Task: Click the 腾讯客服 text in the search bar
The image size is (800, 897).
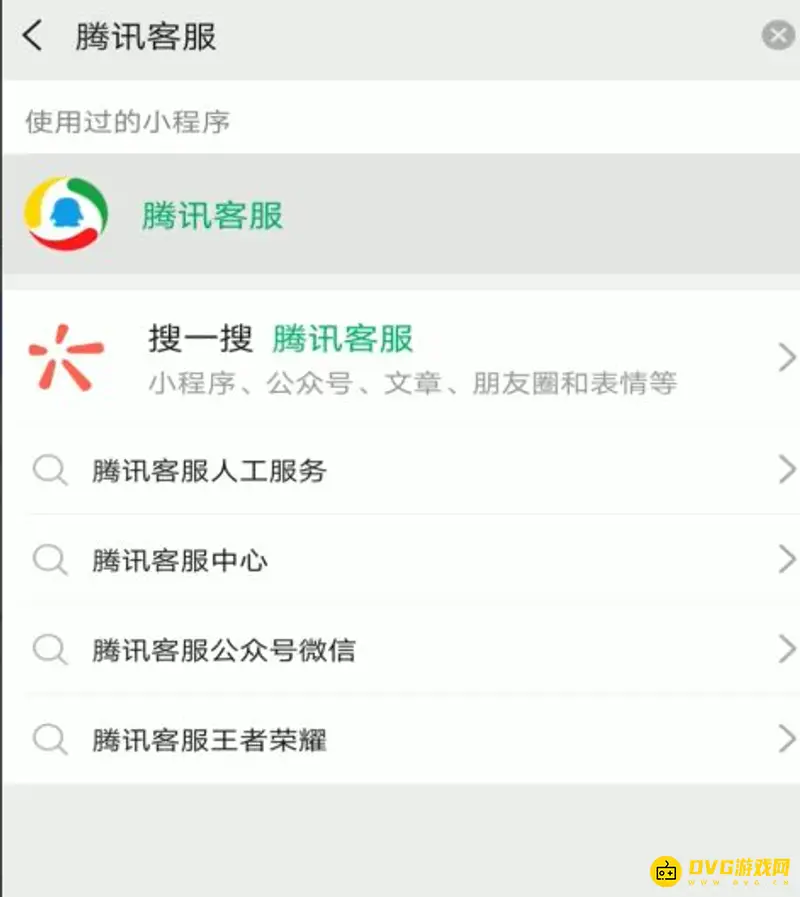Action: [x=146, y=34]
